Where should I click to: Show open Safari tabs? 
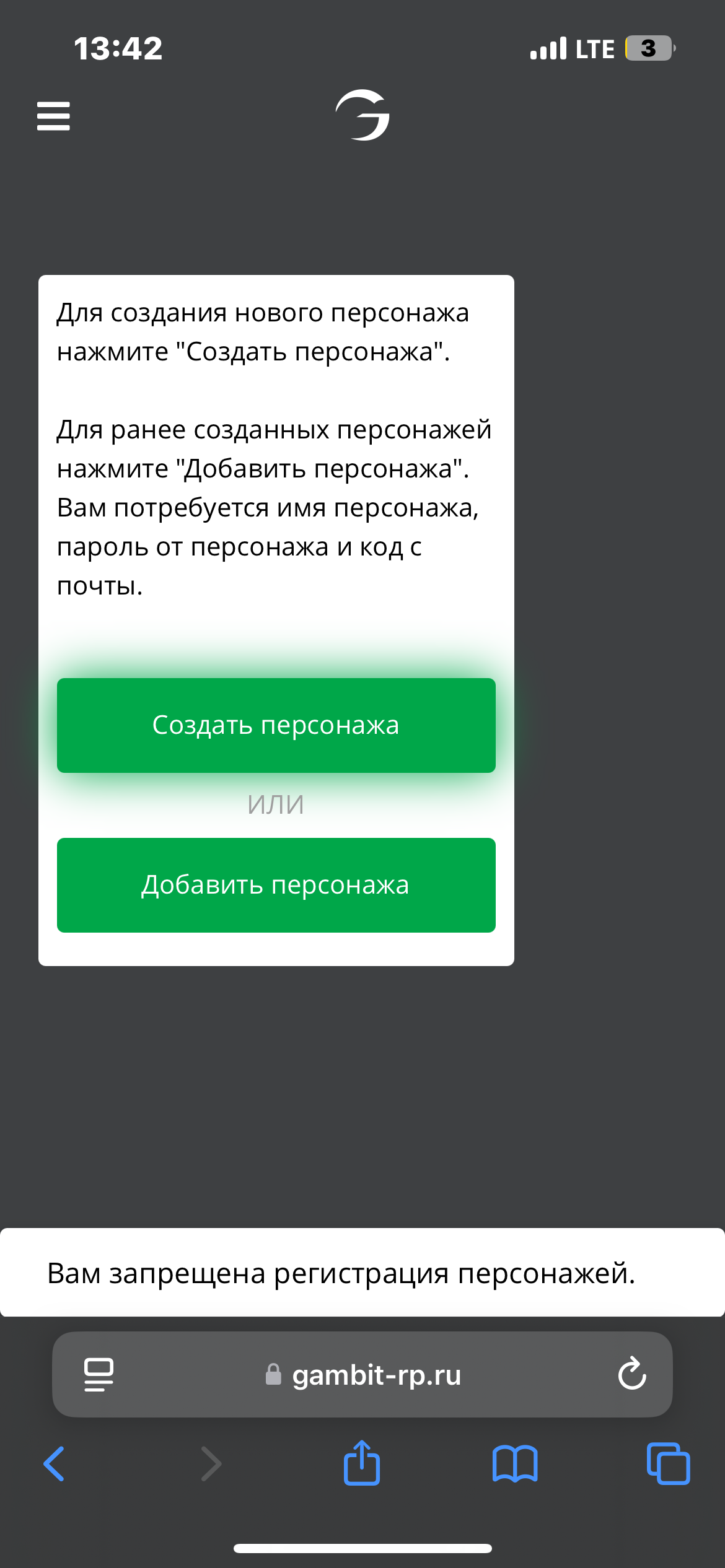(668, 1464)
